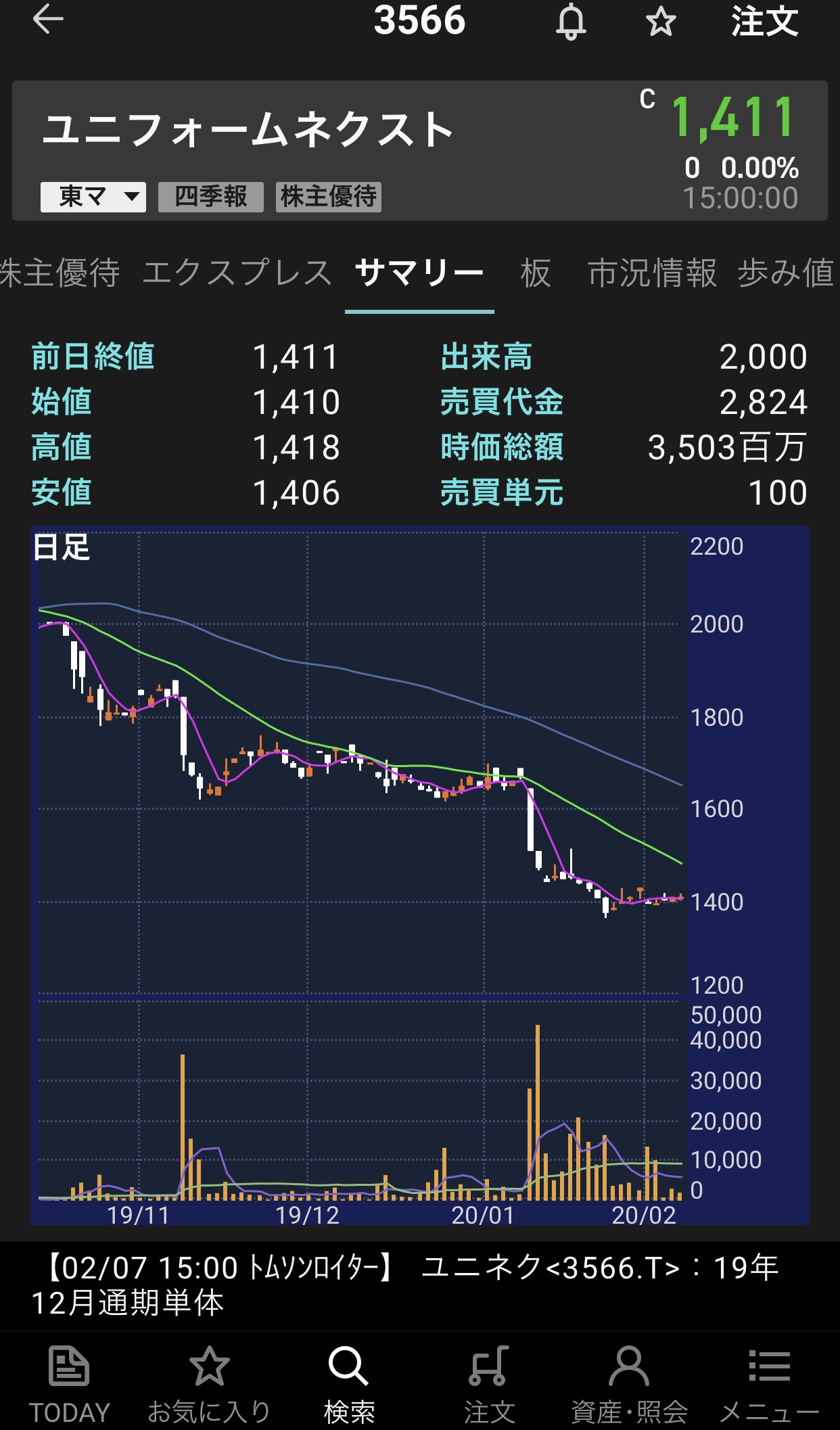
Task: Read the 02/07 トムソンロイター news headline
Action: [419, 1285]
